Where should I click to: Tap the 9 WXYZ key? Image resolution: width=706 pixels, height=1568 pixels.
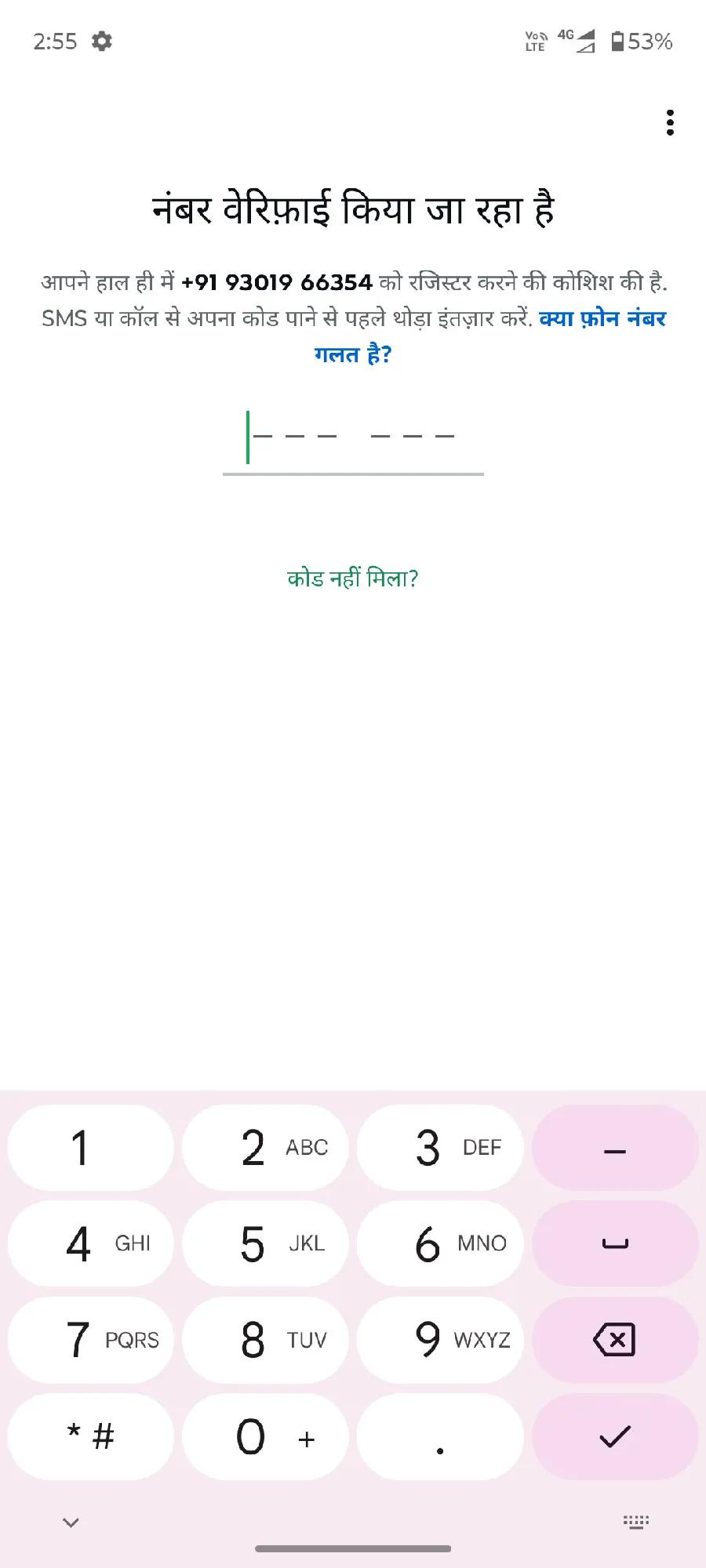coord(440,1340)
